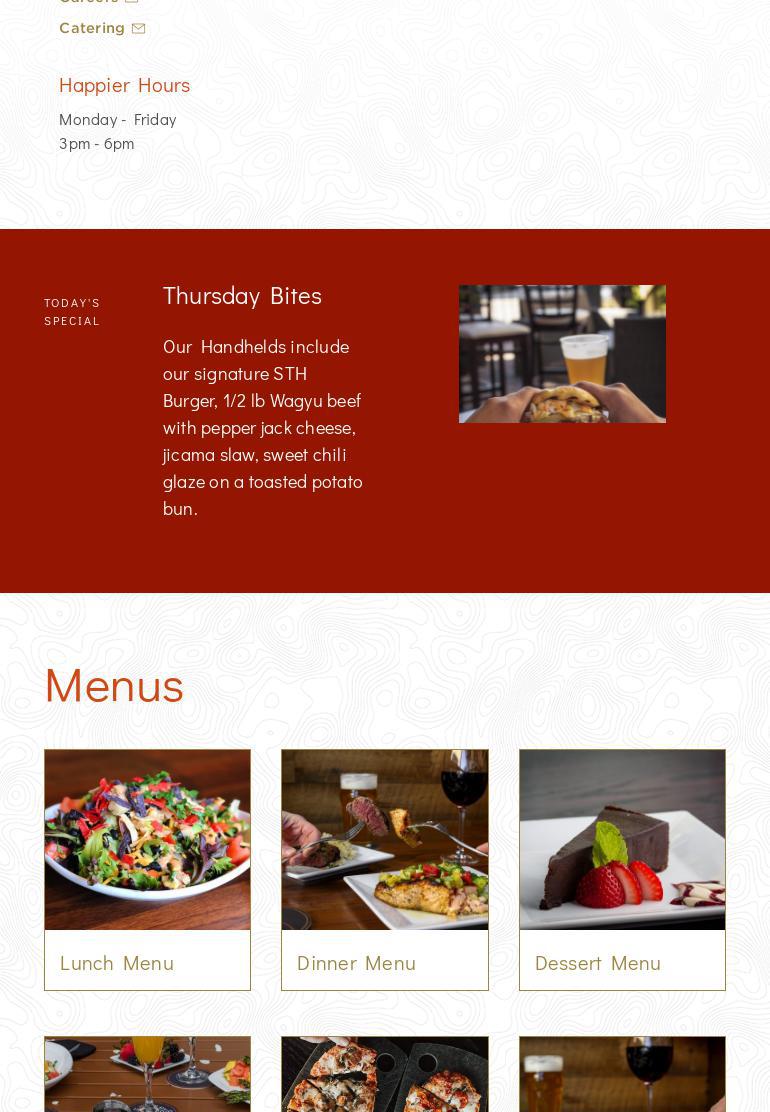770x1112 pixels.
Task: Open the Careers link
Action: coord(90,2)
